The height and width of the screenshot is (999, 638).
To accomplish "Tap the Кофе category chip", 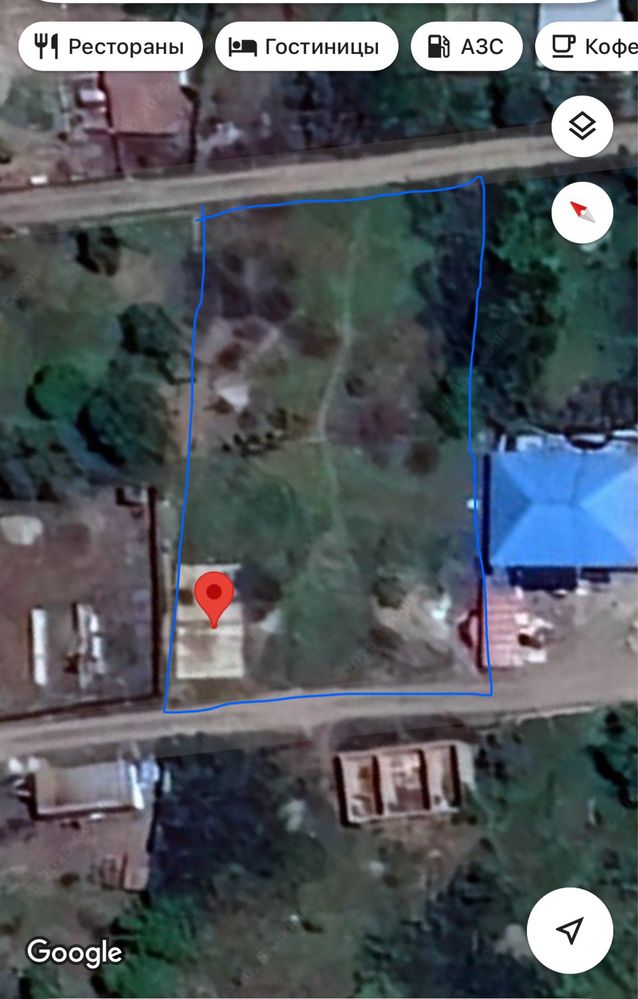I will 590,46.
